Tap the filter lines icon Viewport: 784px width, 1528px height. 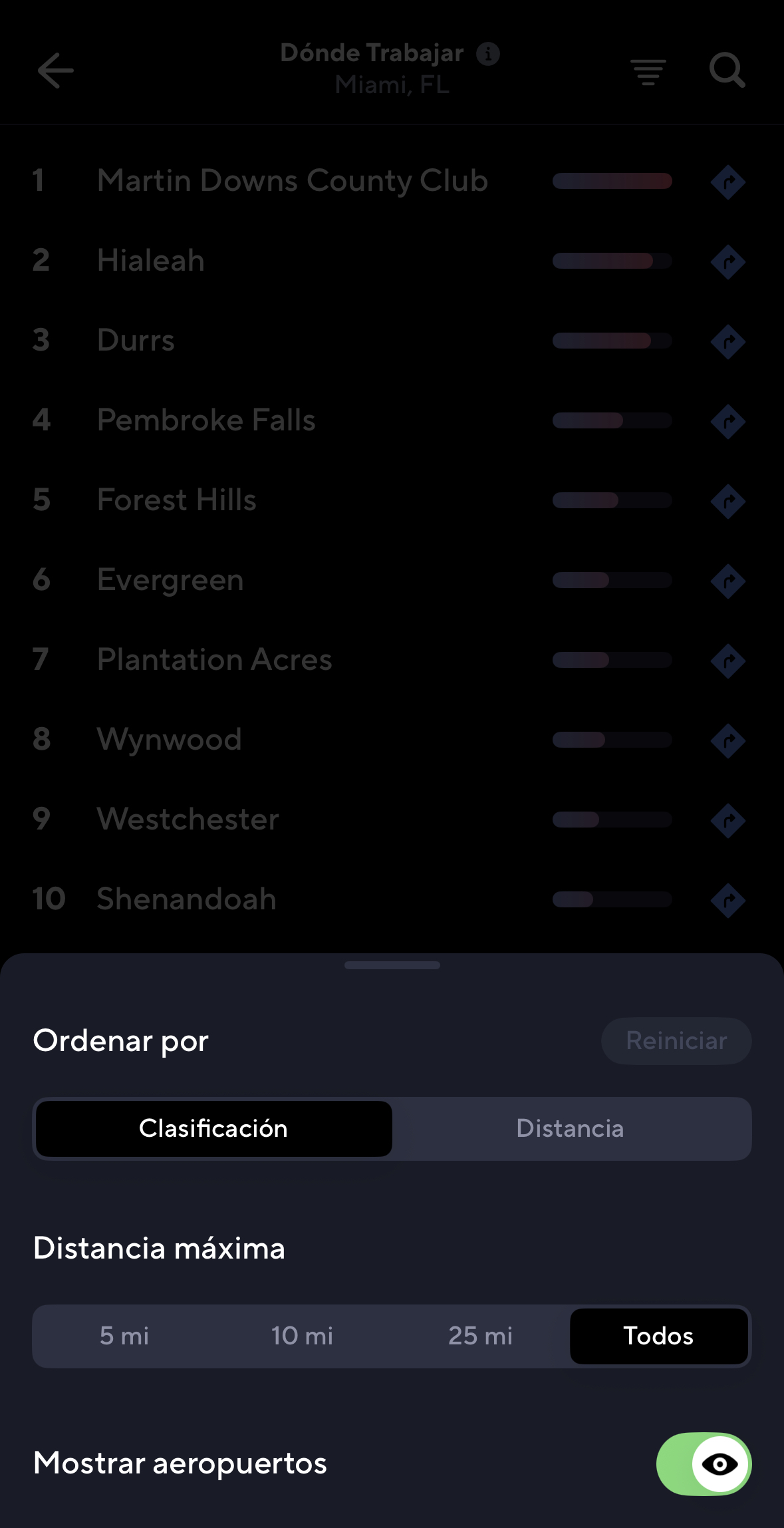point(648,72)
